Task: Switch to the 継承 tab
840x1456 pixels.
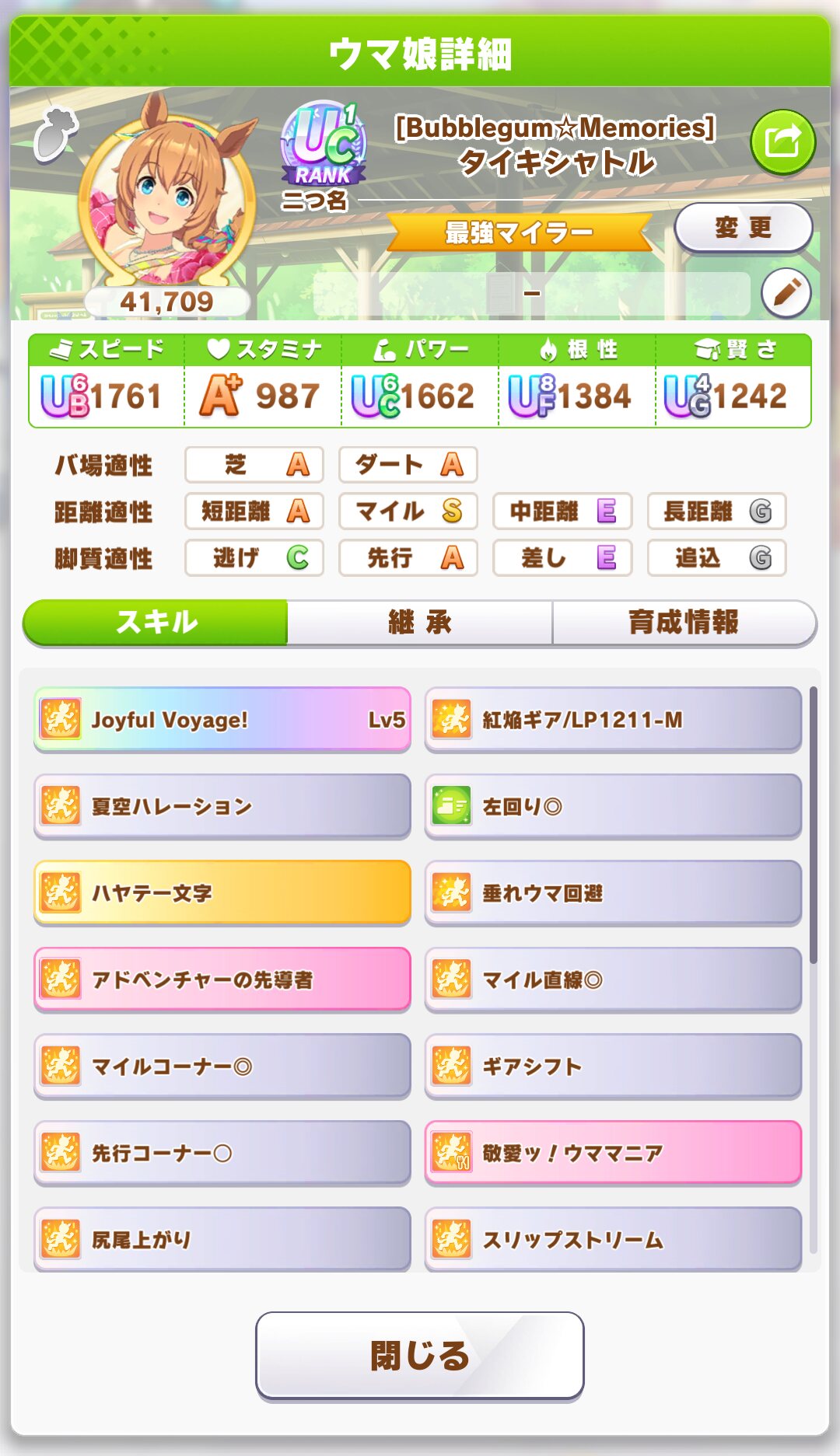Action: pos(420,623)
